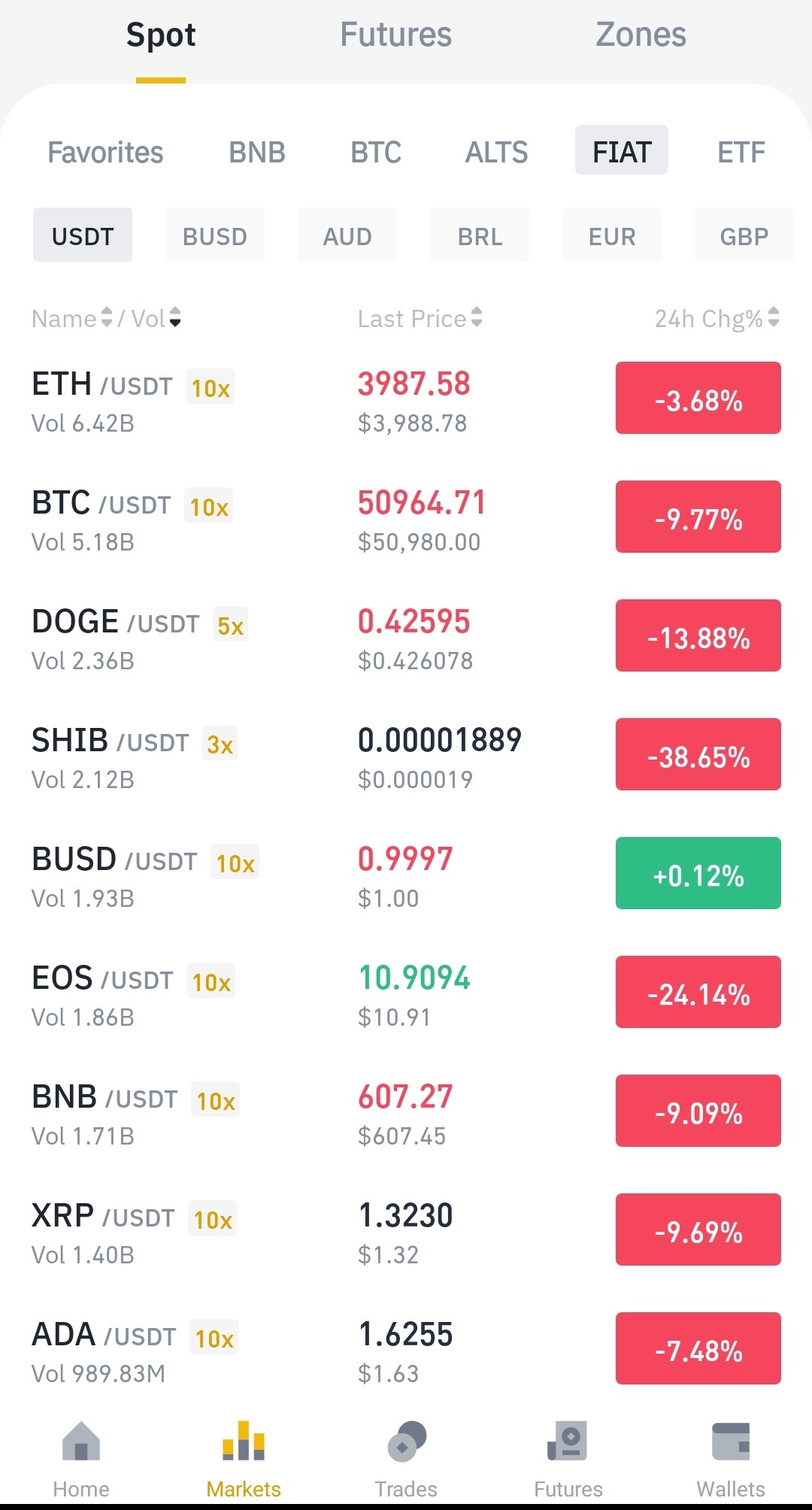
Task: Choose the EUR quote currency chip
Action: [612, 235]
